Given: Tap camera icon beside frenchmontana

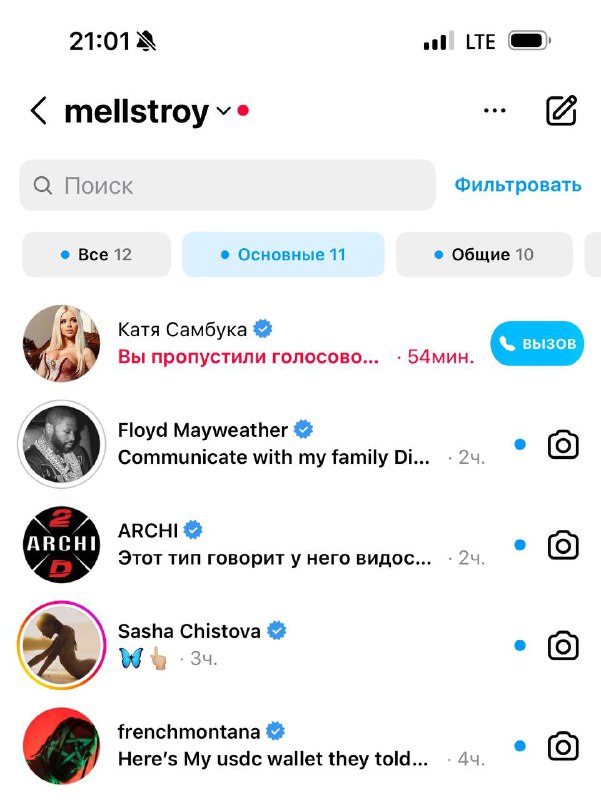Looking at the screenshot, I should [563, 746].
